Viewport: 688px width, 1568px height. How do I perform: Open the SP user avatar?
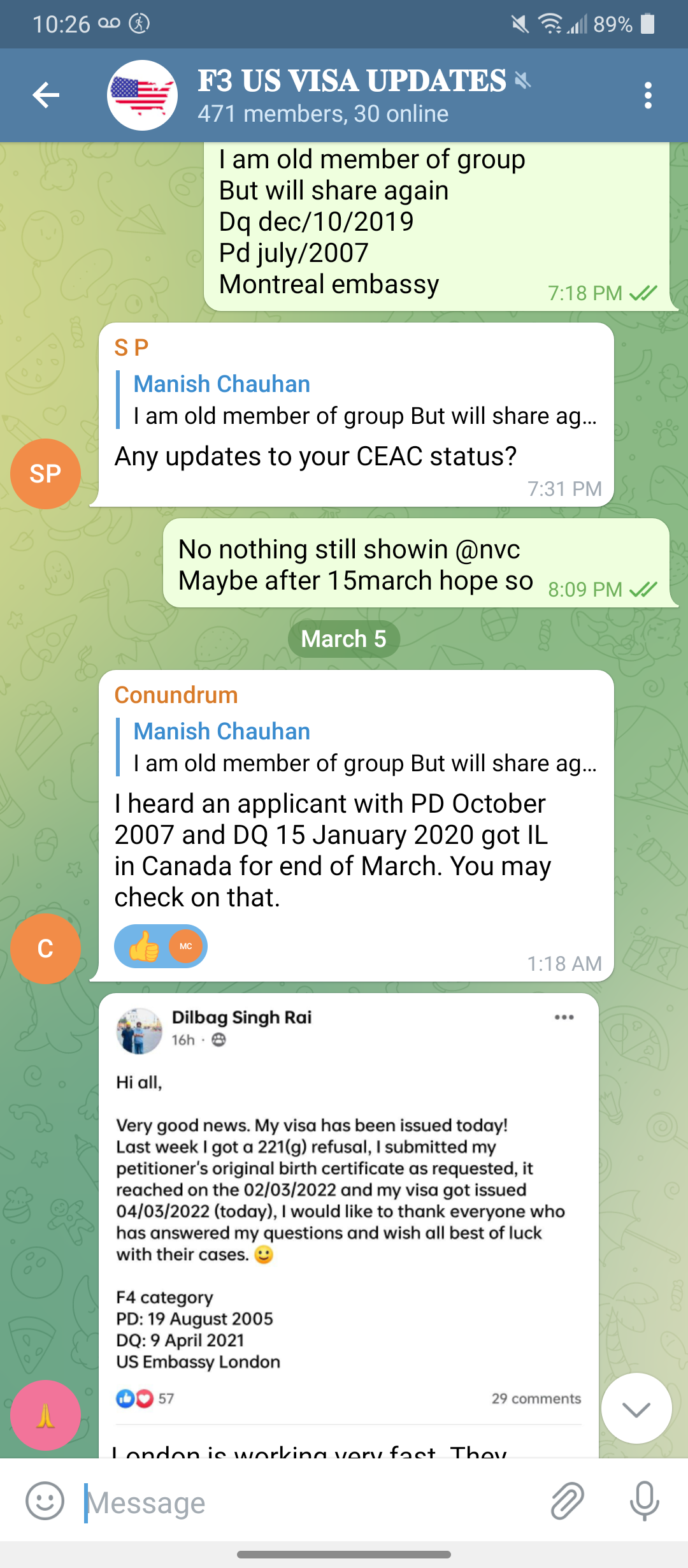[45, 474]
